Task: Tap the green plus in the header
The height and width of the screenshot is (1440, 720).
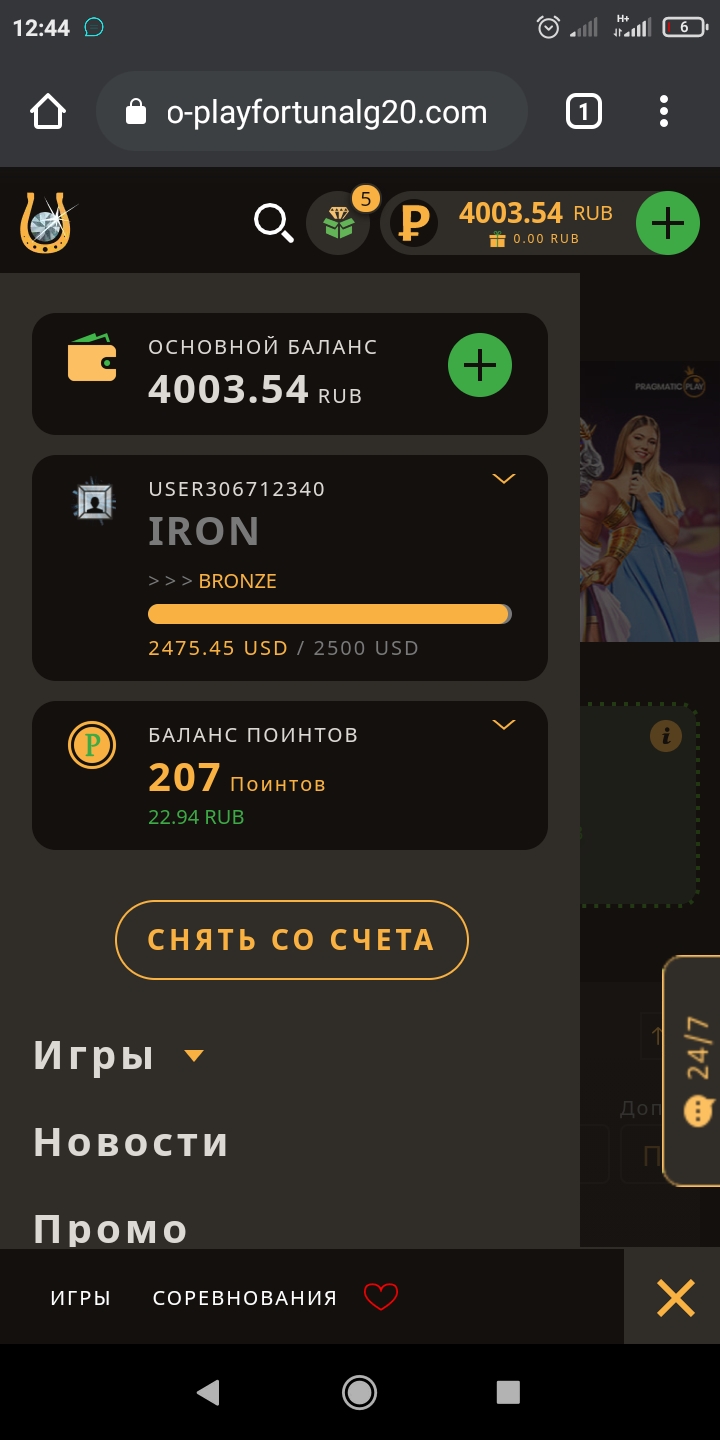Action: [668, 223]
